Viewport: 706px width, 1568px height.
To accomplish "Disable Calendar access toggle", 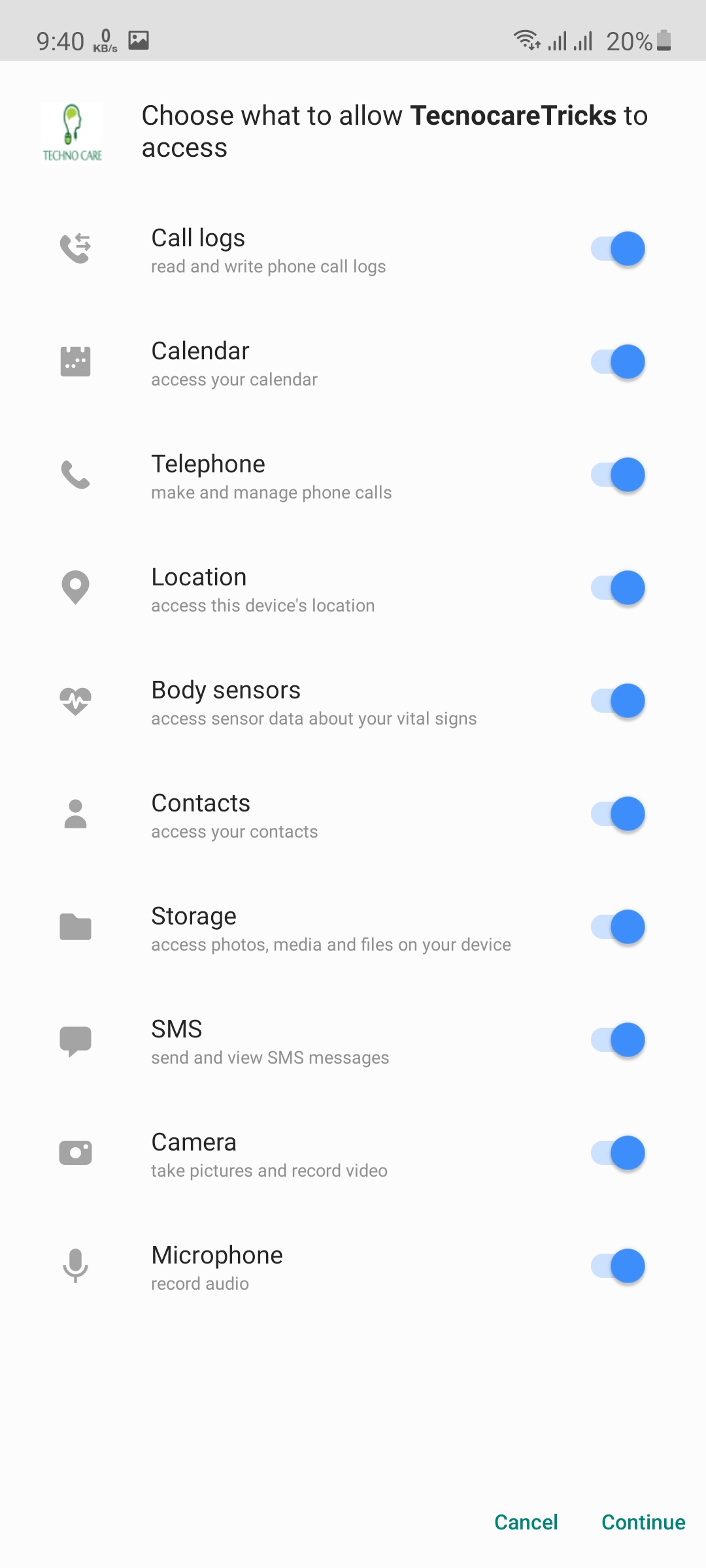I will pyautogui.click(x=618, y=362).
